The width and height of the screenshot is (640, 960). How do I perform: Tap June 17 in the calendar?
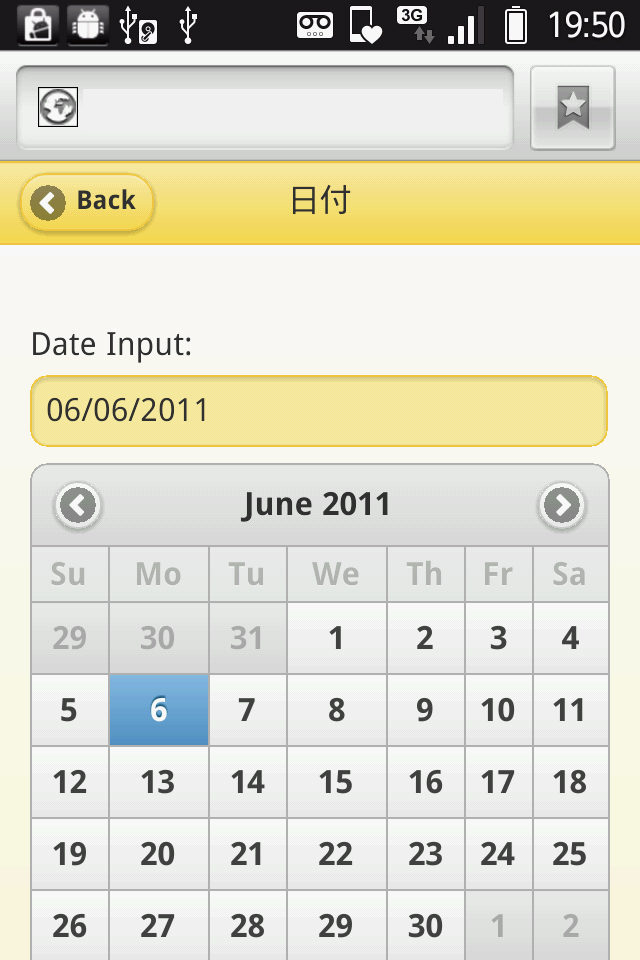pos(498,782)
